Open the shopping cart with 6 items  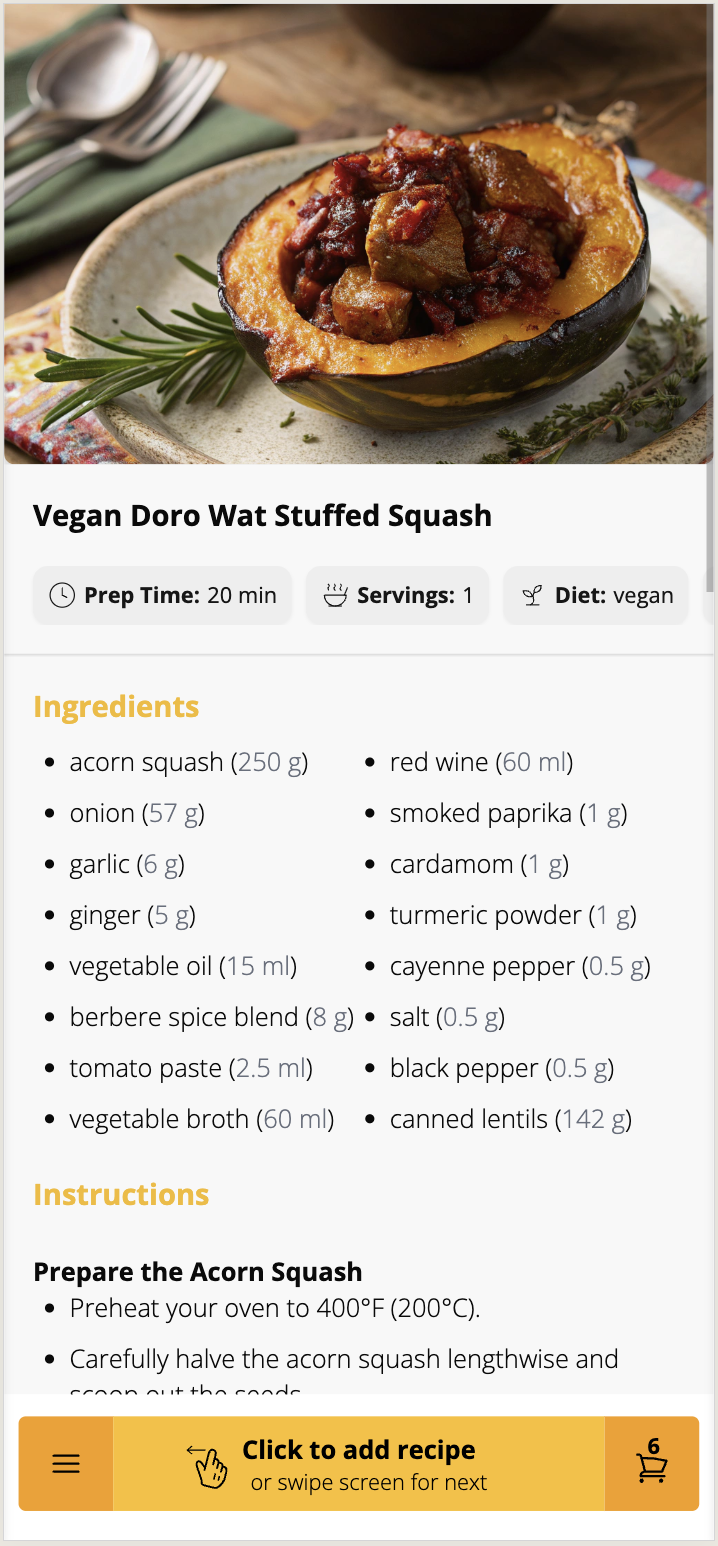[x=652, y=1464]
